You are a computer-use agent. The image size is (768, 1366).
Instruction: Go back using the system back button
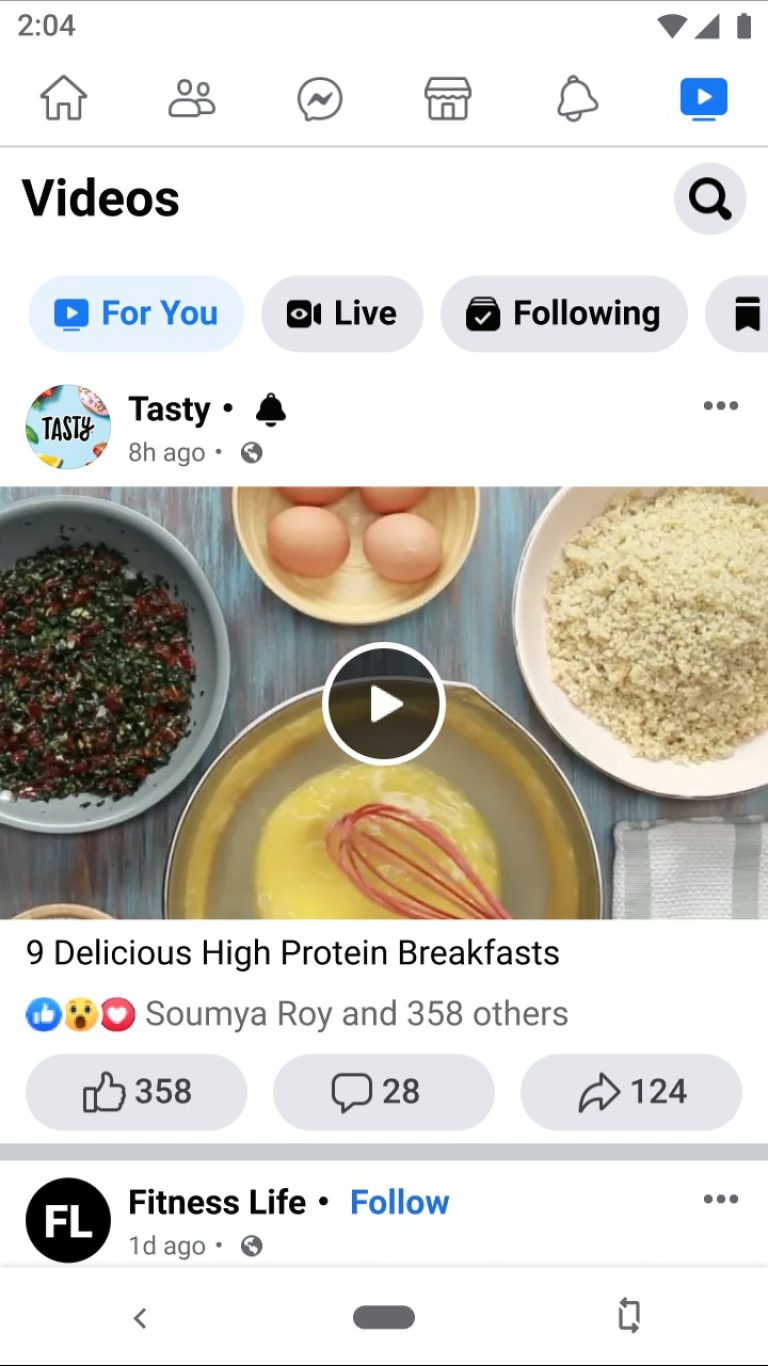pyautogui.click(x=140, y=1318)
